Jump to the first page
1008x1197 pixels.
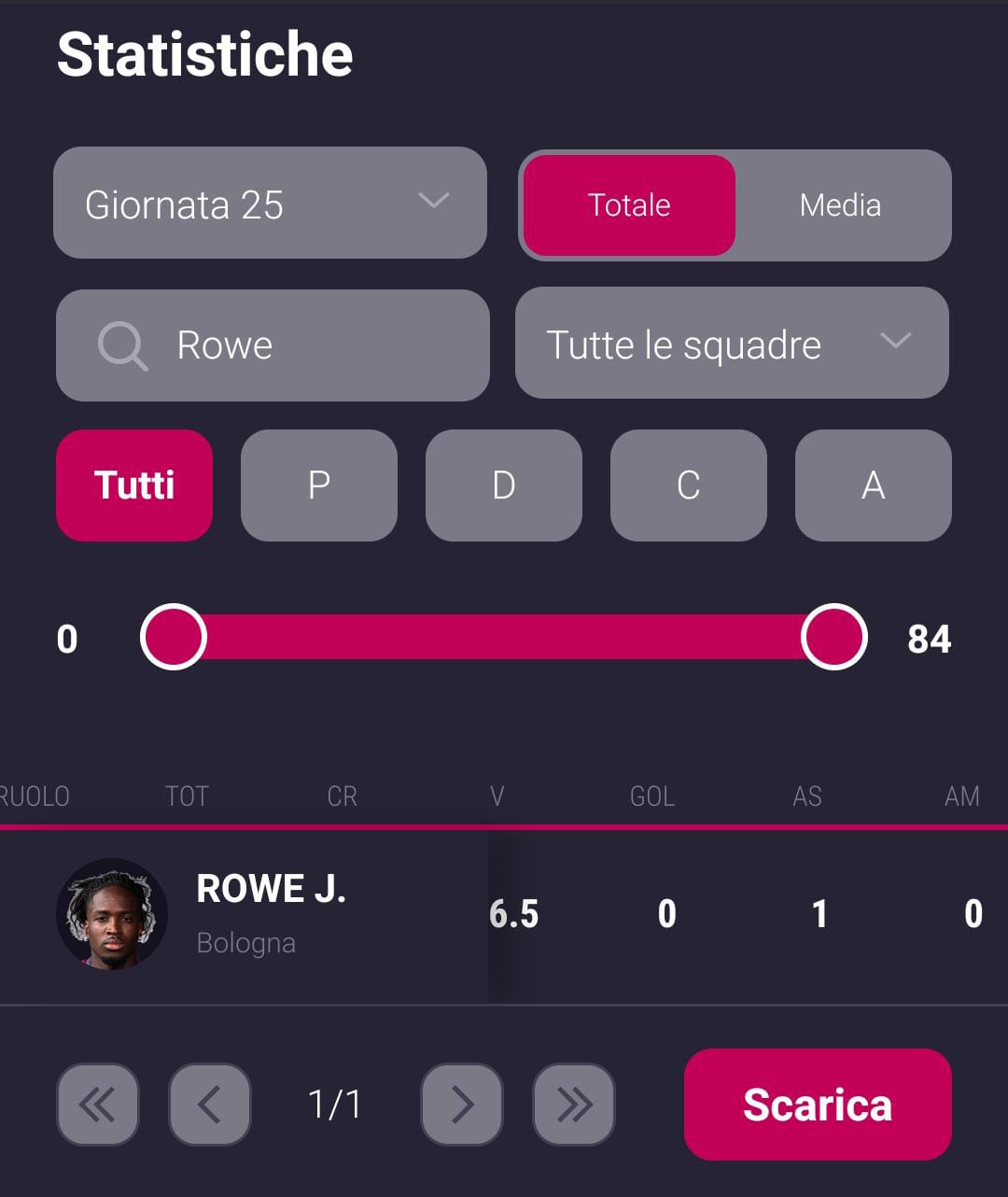(x=98, y=1105)
